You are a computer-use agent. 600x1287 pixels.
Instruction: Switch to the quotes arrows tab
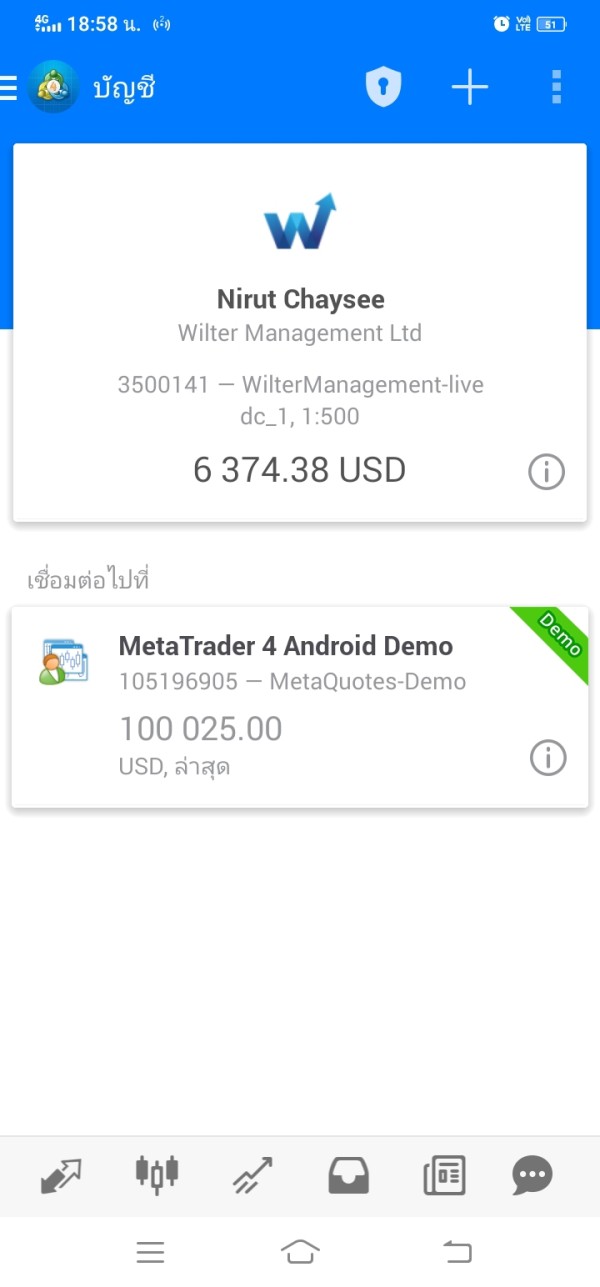click(x=61, y=1175)
